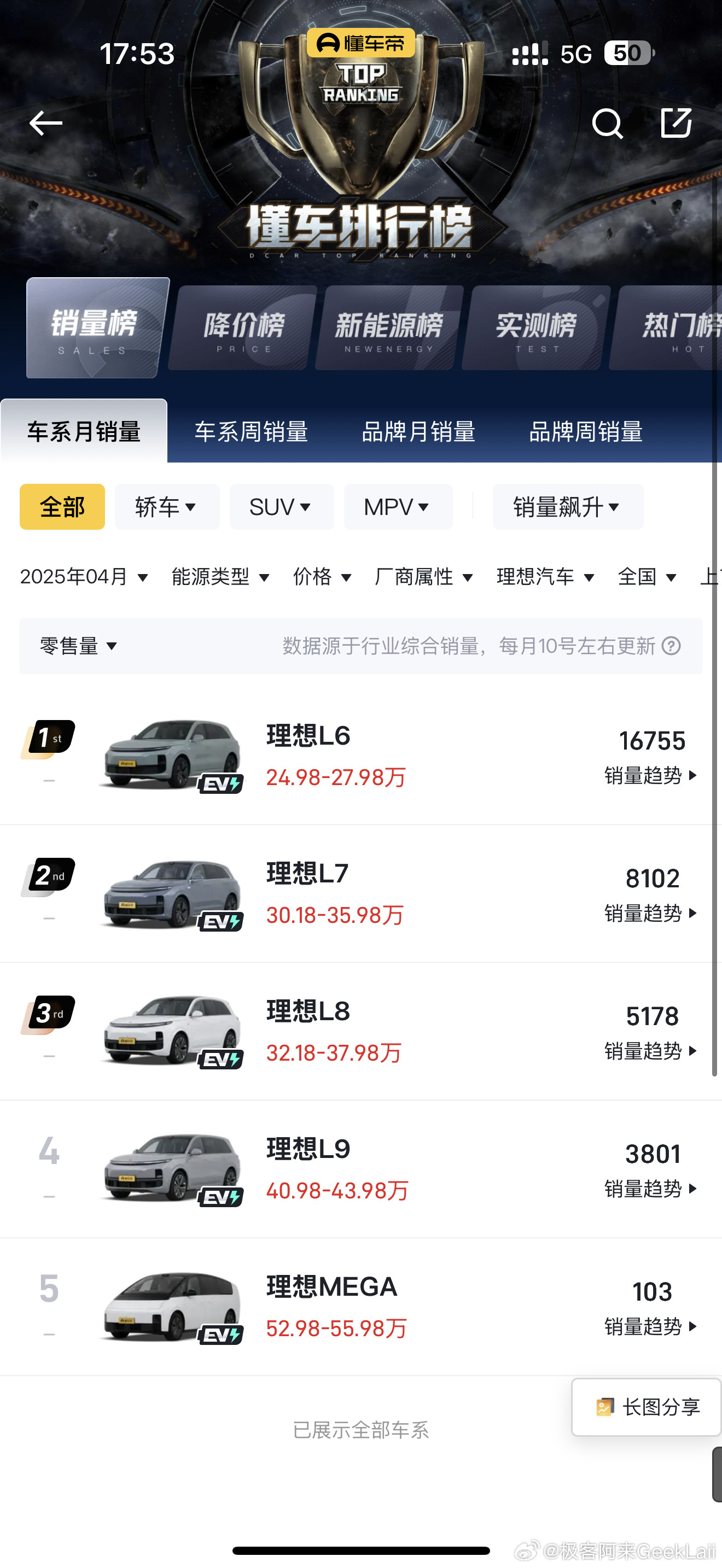This screenshot has height=1568, width=722.
Task: Select the 品牌月销量 tab
Action: tap(418, 431)
